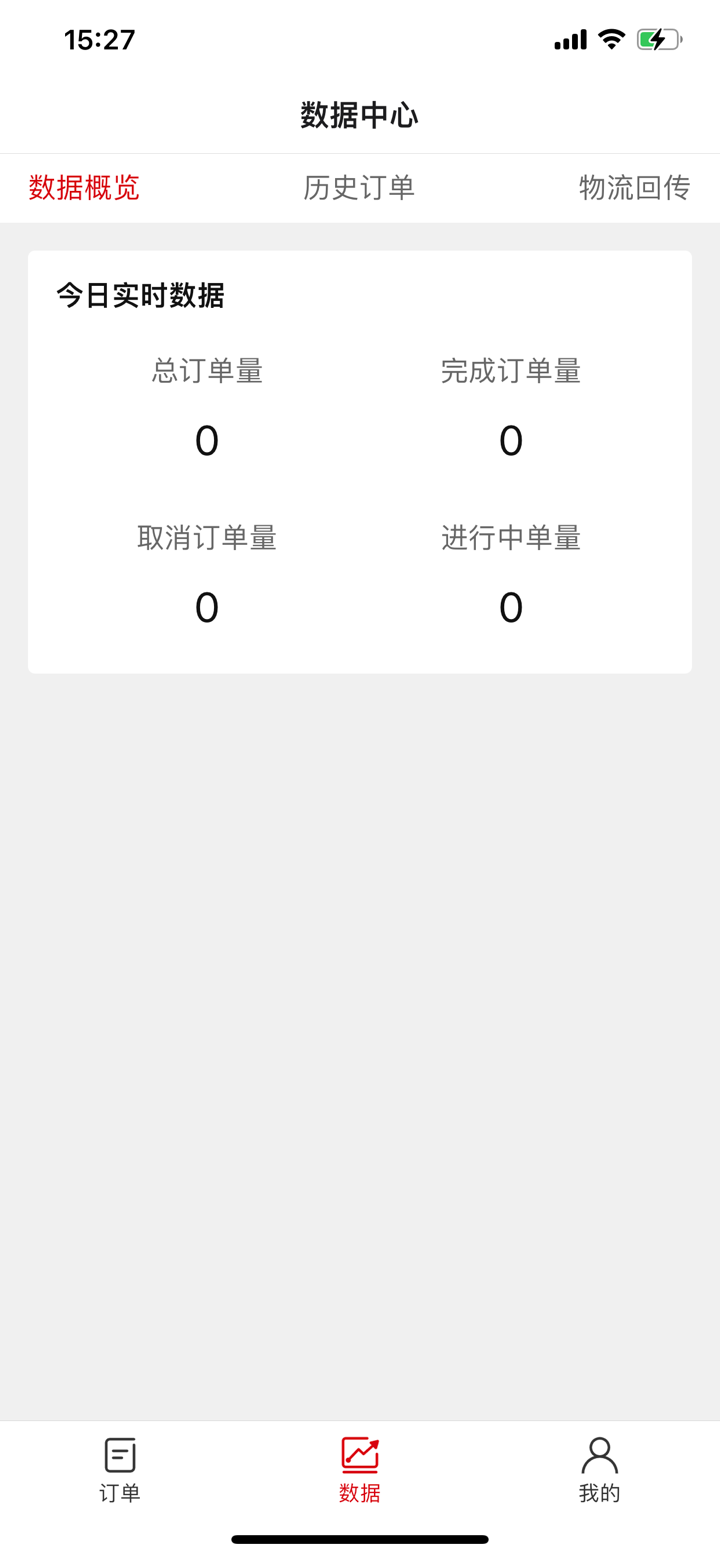
Task: Tap the 进行中单量 zero value
Action: click(x=511, y=607)
